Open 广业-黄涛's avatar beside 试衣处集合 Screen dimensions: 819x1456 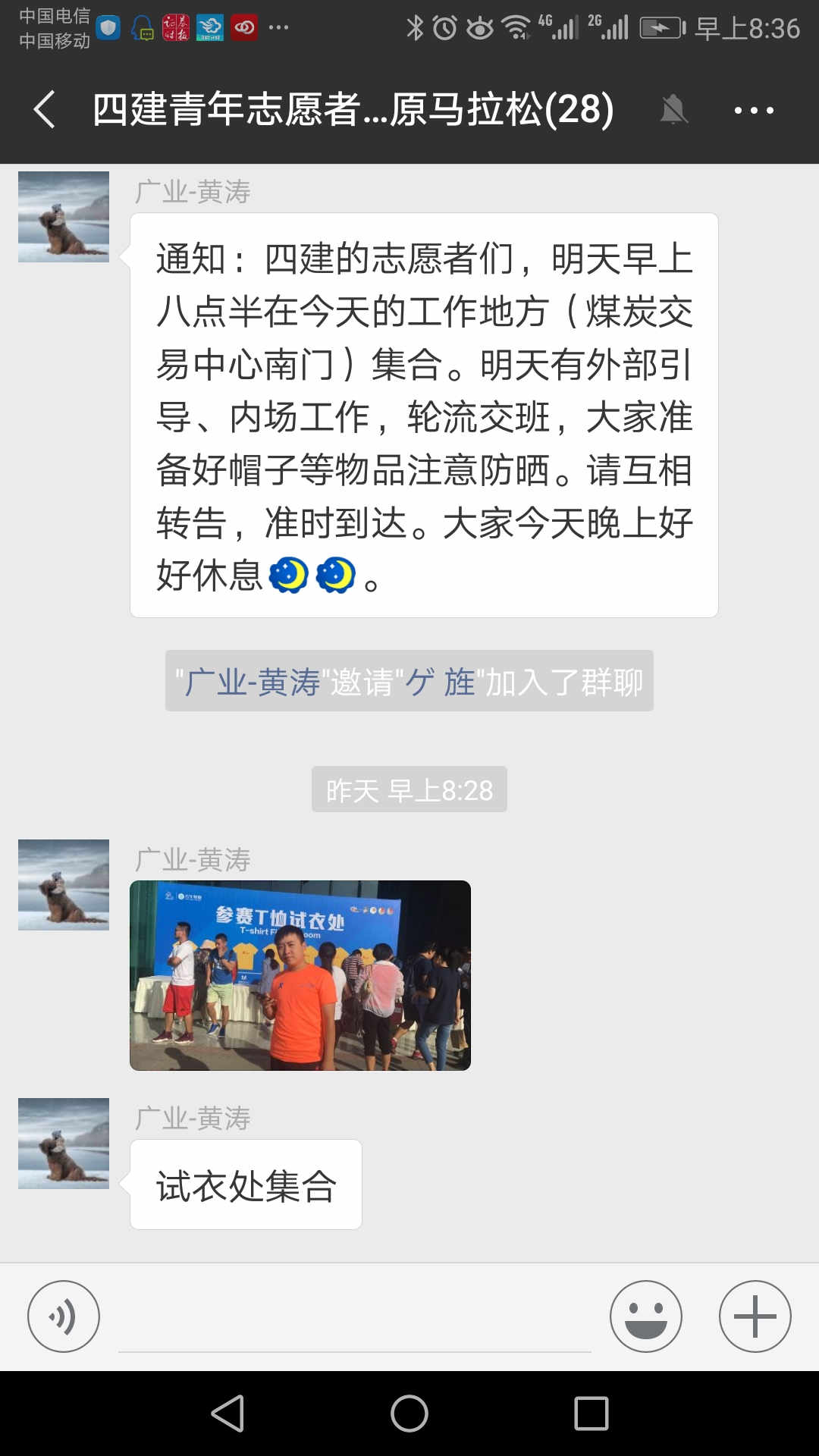point(64,1144)
